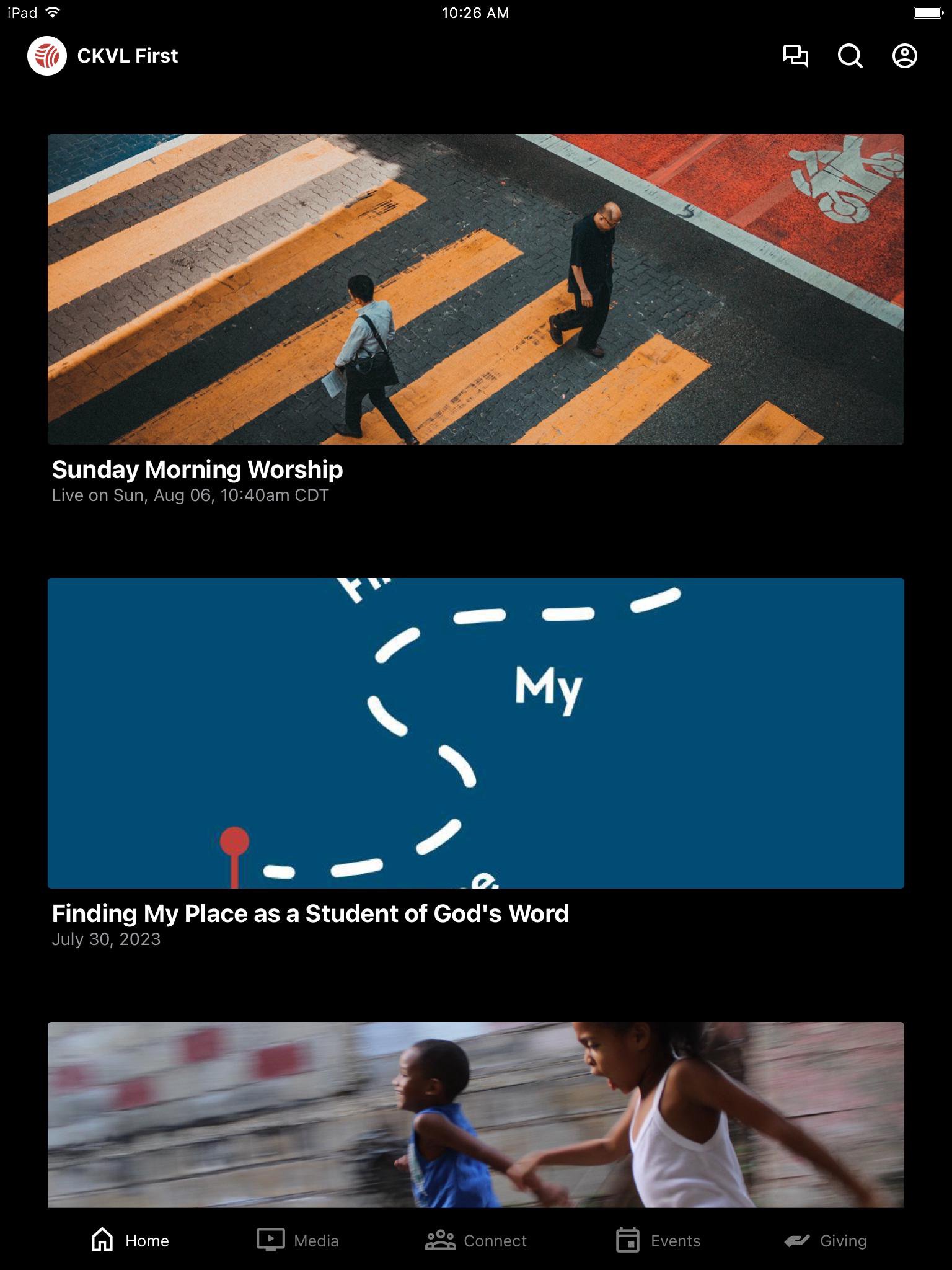Go to the Events tab
Viewport: 952px width, 1270px height.
click(658, 1240)
